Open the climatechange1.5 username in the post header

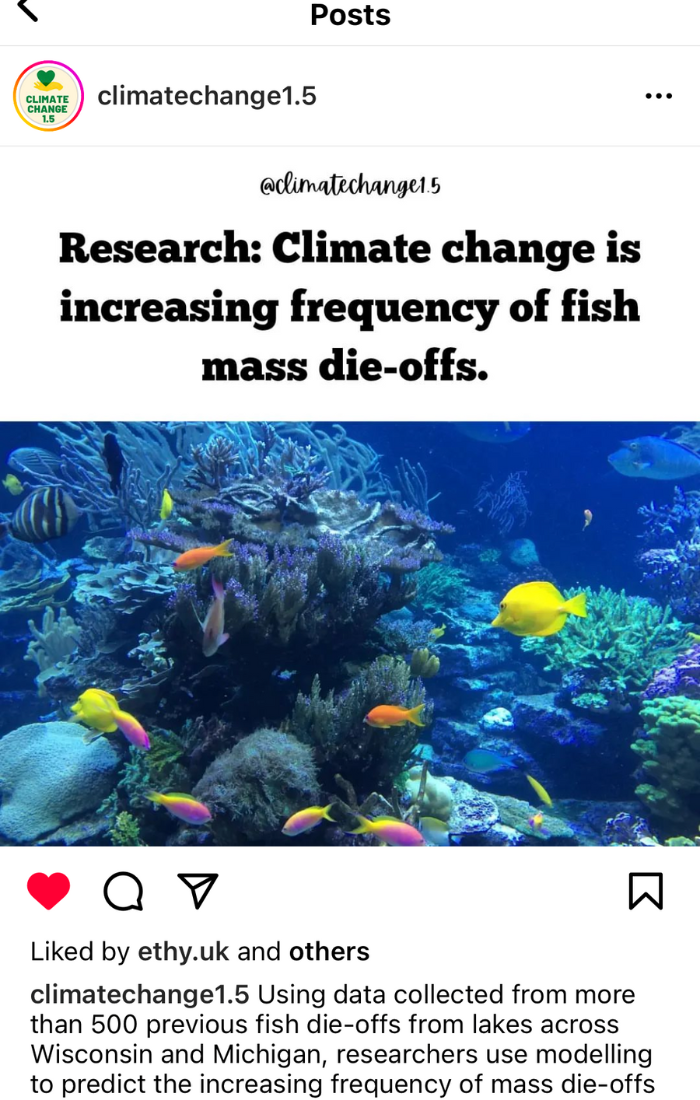click(207, 96)
